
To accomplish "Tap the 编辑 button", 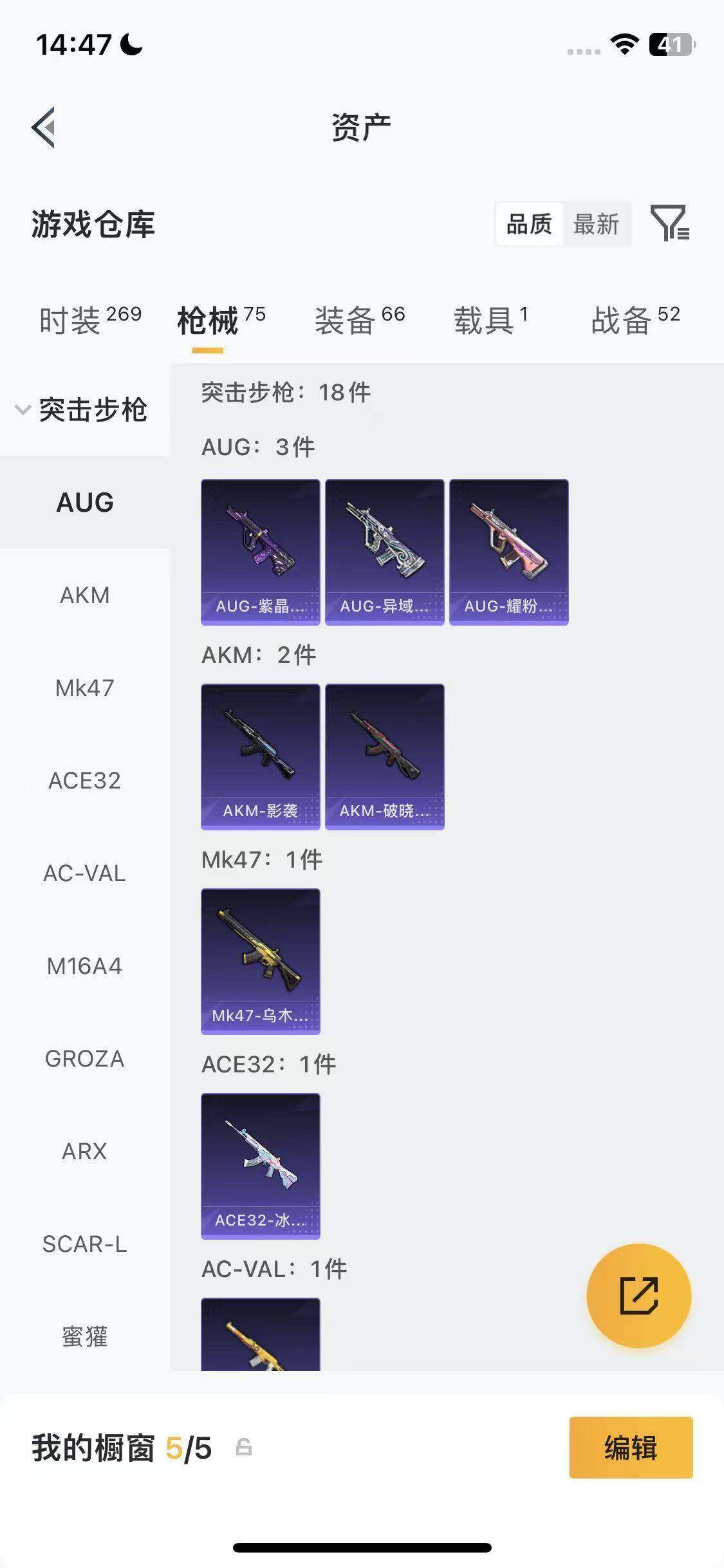I will 631,1448.
